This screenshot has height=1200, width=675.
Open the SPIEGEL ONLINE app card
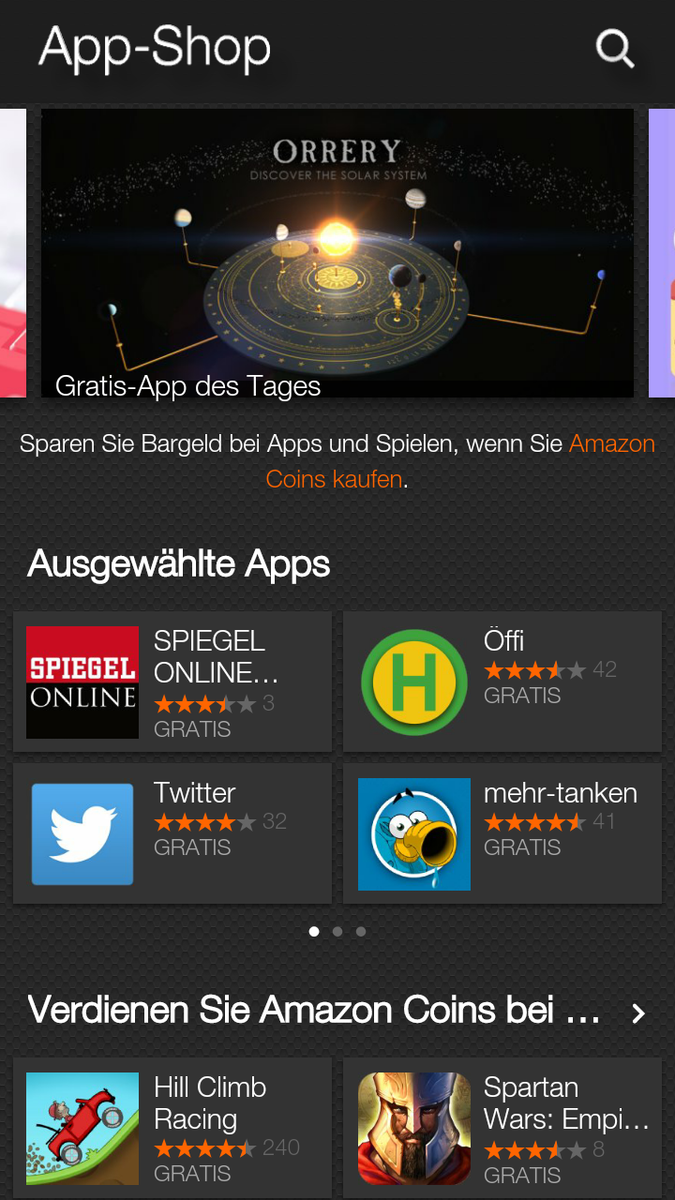[x=172, y=682]
